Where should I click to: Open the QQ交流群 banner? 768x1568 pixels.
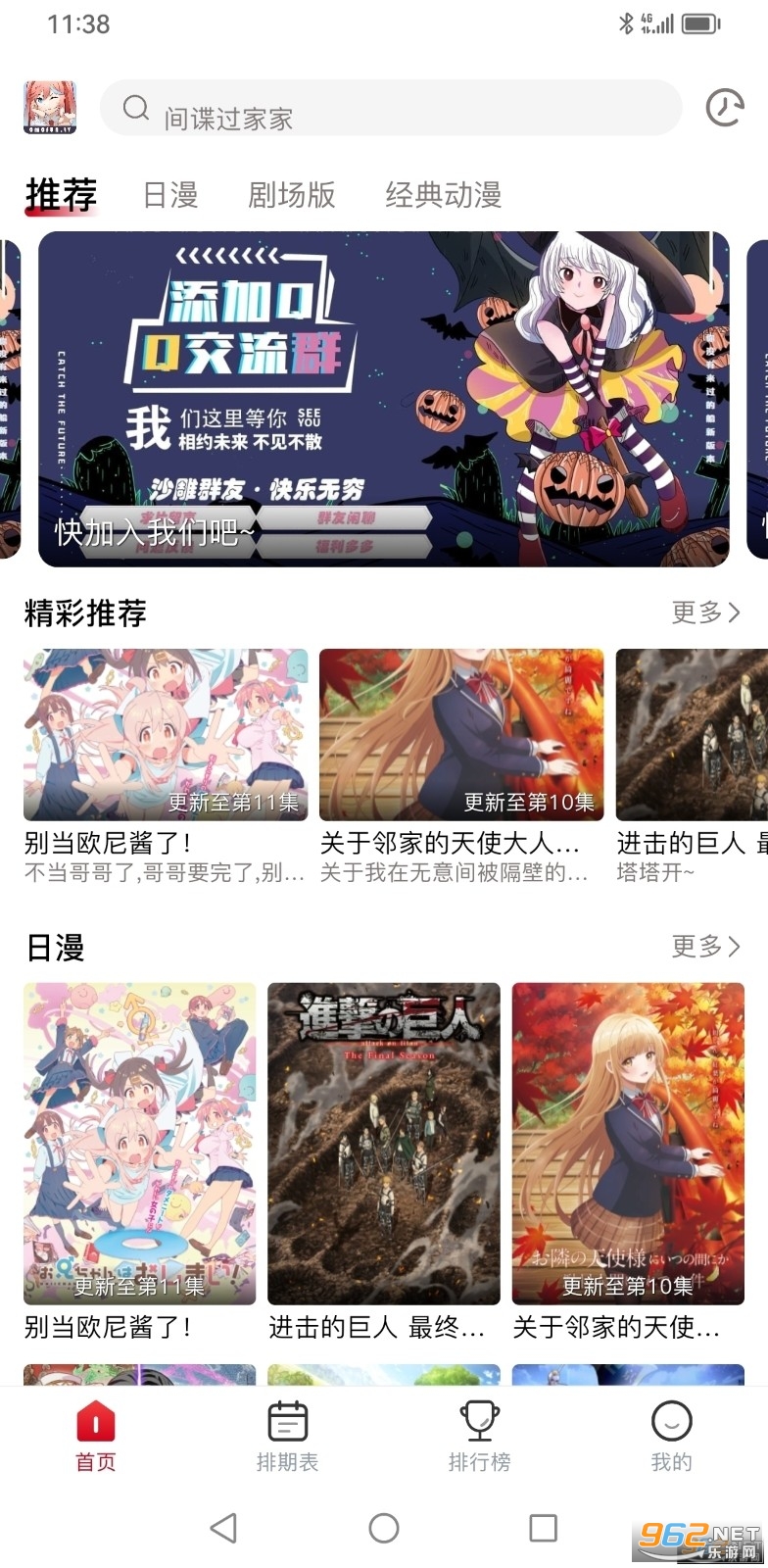(384, 399)
